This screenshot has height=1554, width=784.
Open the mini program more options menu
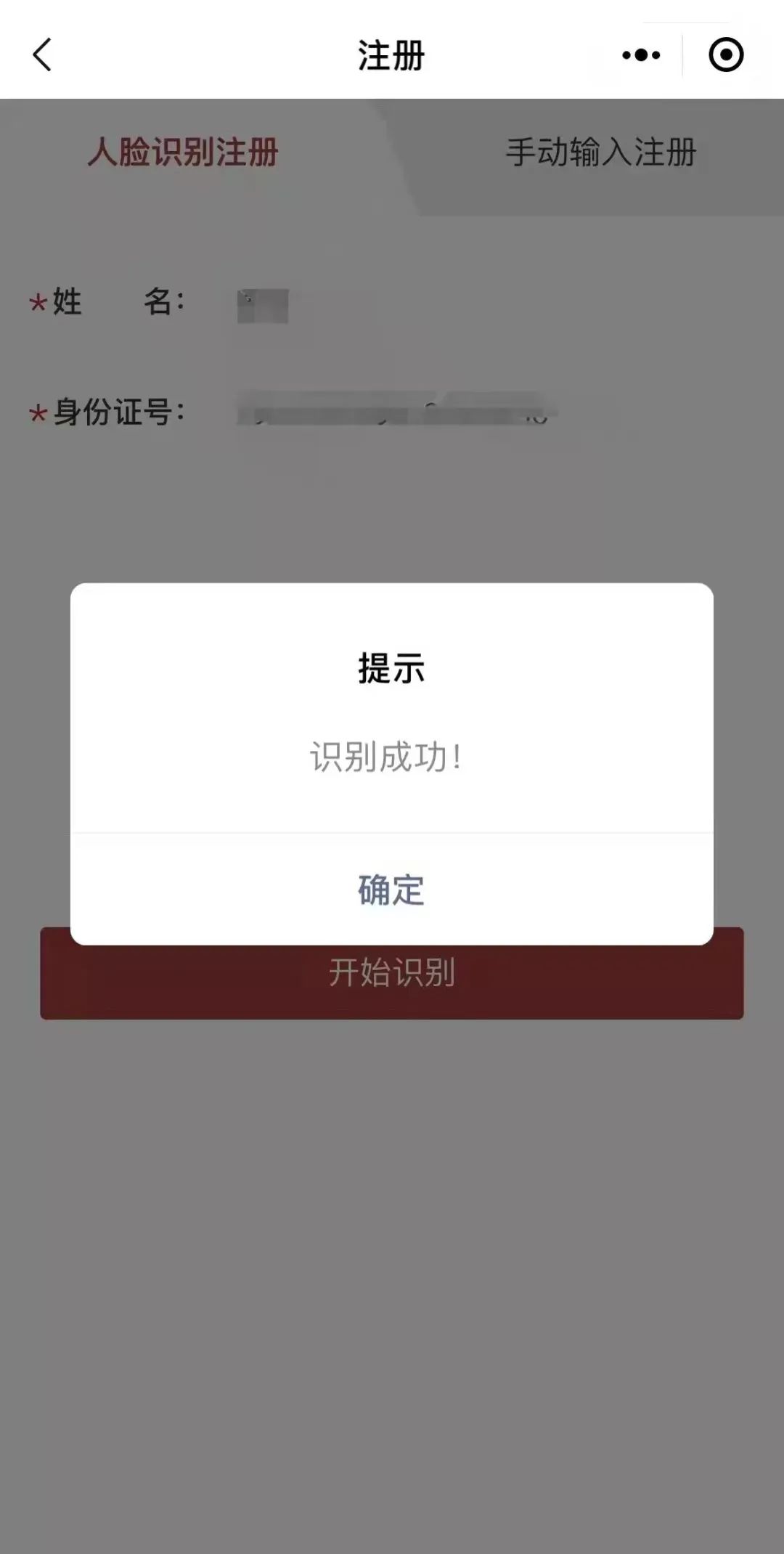641,55
